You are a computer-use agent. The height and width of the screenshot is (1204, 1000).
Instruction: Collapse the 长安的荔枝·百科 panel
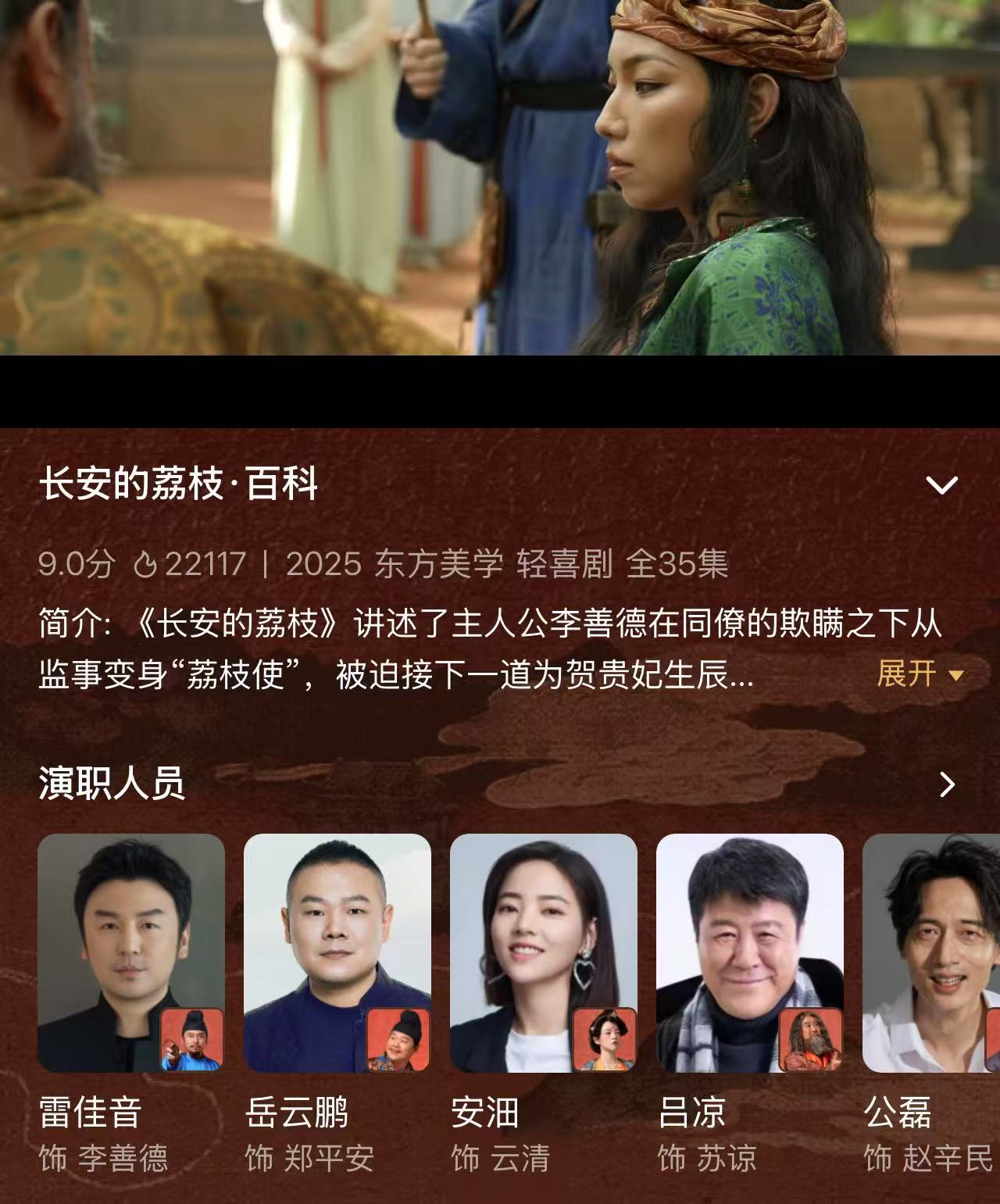(x=941, y=485)
